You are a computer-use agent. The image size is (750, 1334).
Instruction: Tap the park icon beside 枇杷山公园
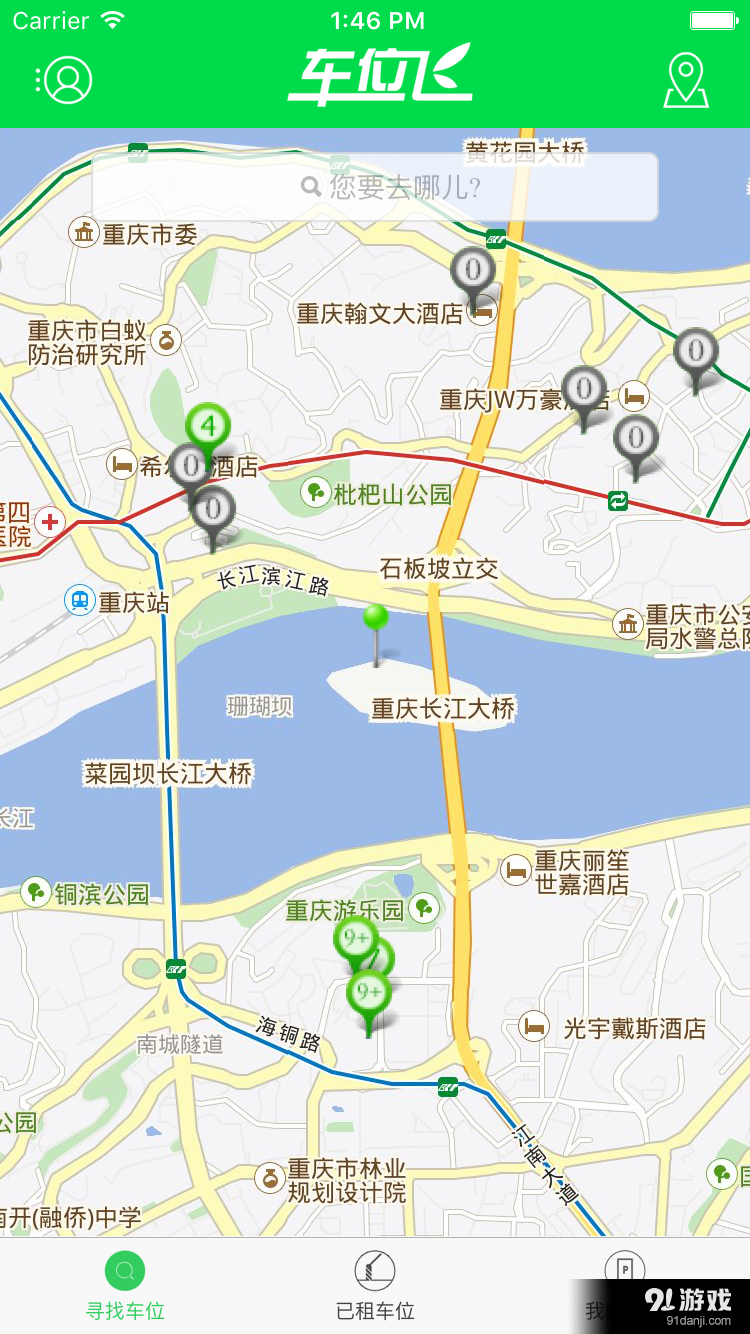click(x=315, y=491)
